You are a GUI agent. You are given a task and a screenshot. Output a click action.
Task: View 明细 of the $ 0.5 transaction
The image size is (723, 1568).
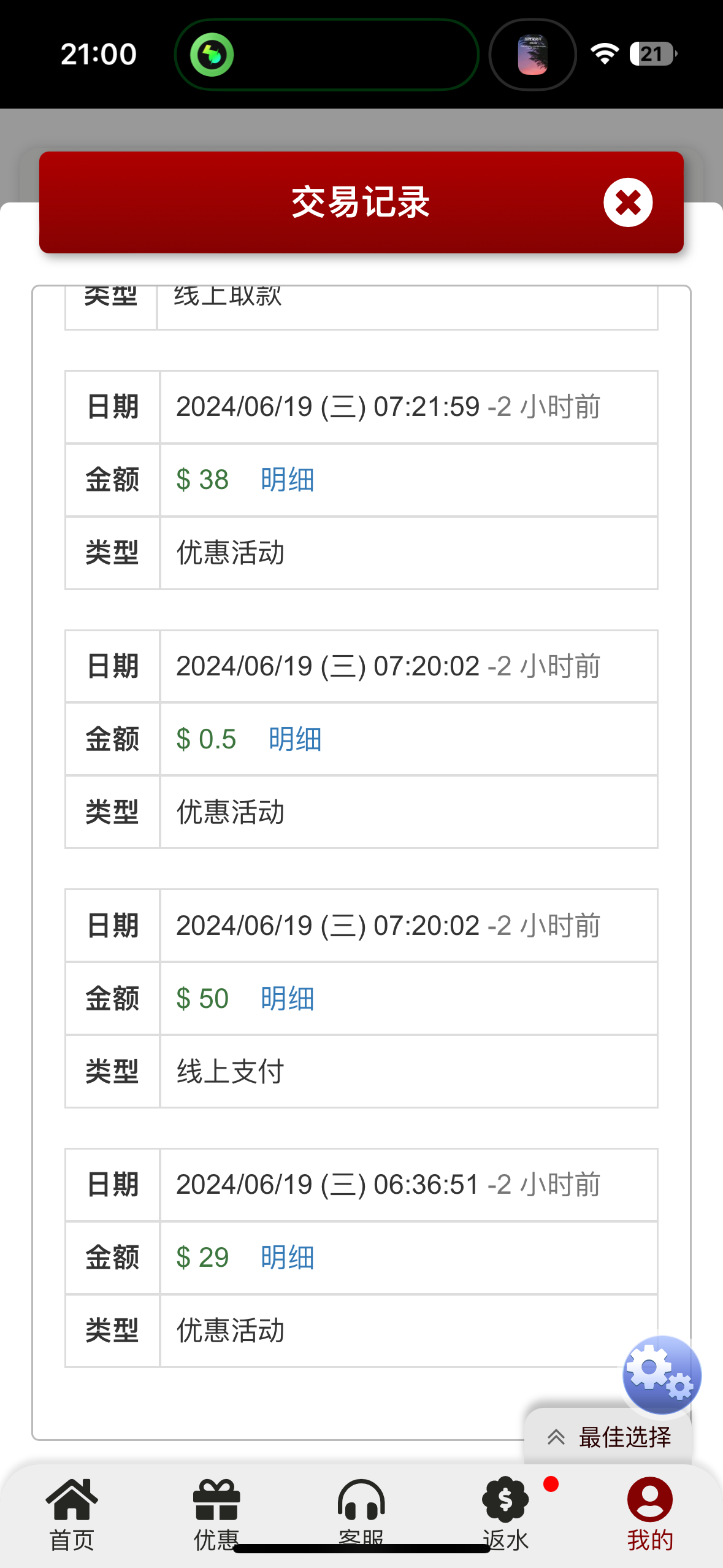(x=295, y=739)
